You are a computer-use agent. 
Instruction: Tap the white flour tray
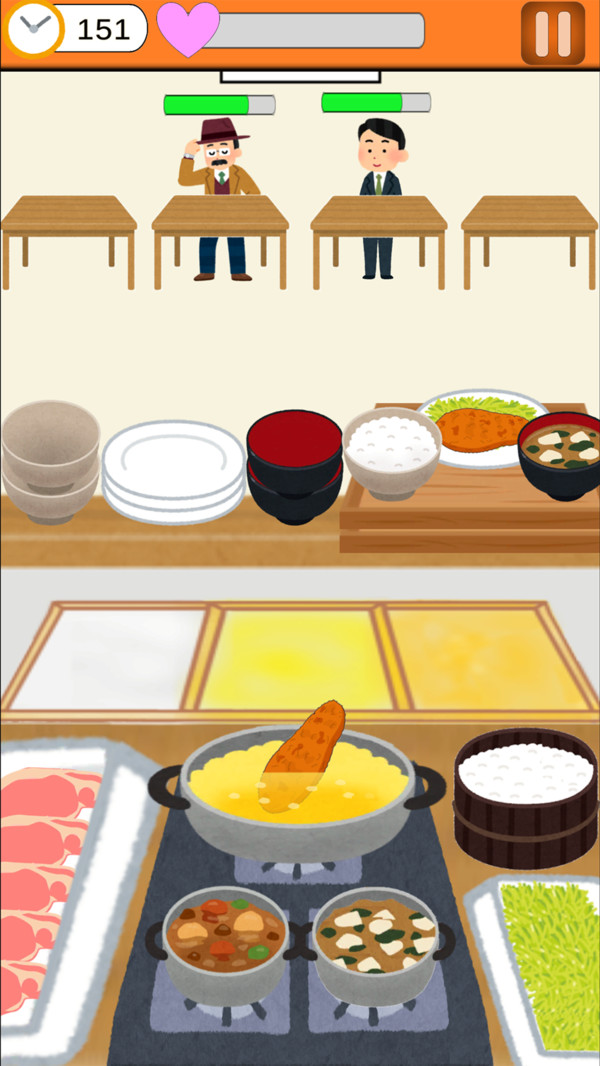(x=110, y=655)
